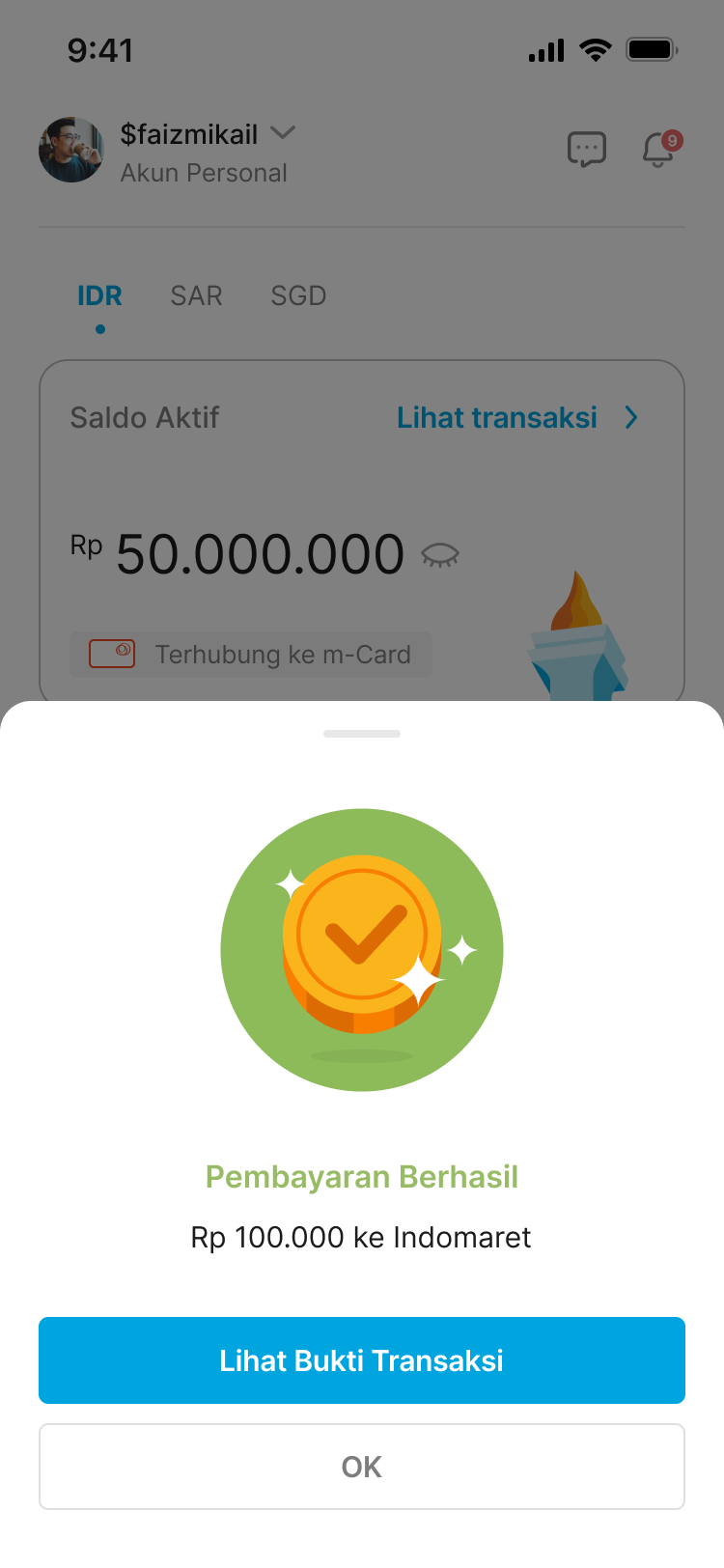Tap the bottom sheet drag handle
The height and width of the screenshot is (1568, 724).
click(362, 734)
